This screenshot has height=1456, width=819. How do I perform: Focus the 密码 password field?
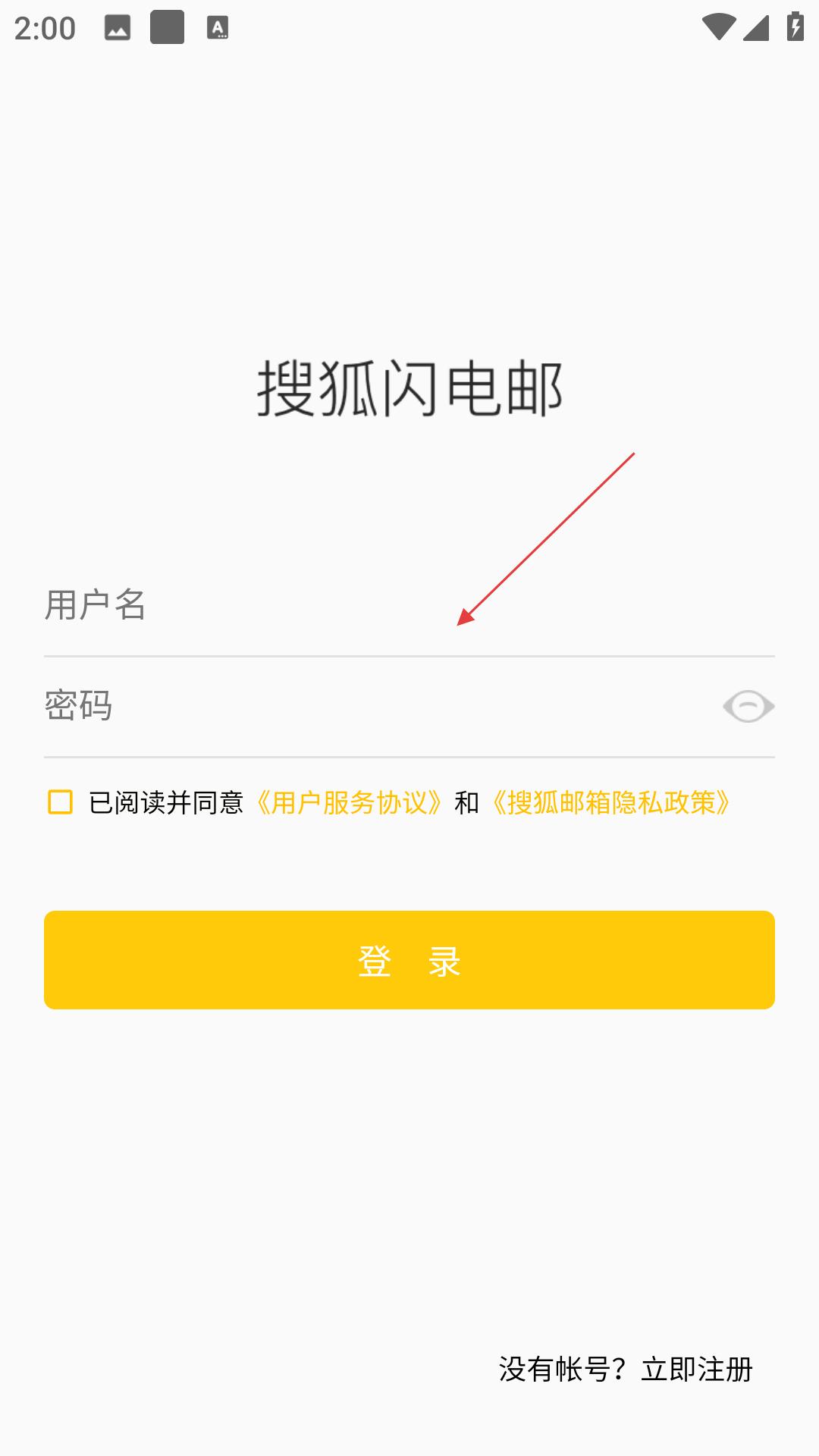(379, 707)
